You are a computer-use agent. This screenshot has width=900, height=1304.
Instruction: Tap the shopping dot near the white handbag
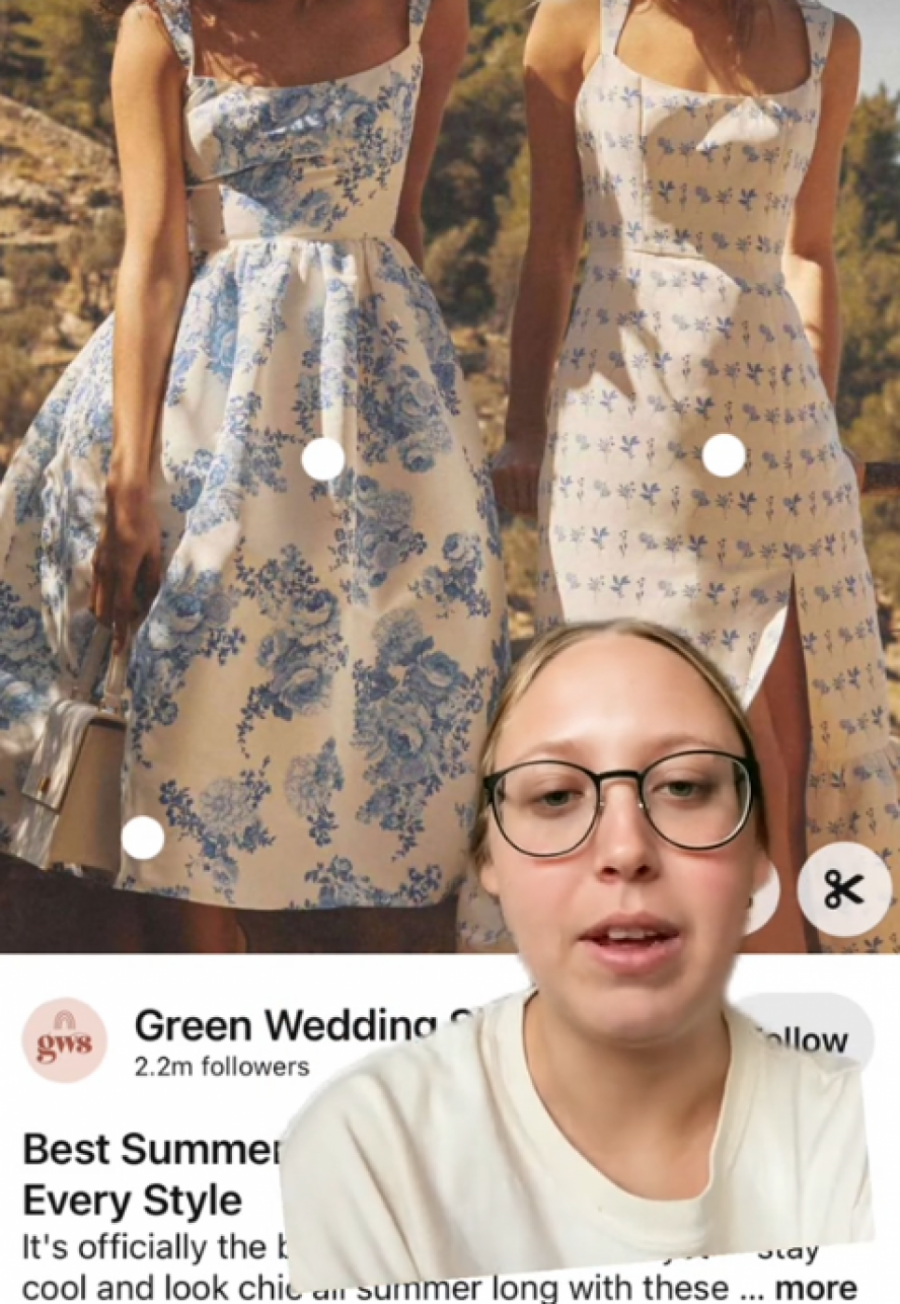(x=143, y=838)
